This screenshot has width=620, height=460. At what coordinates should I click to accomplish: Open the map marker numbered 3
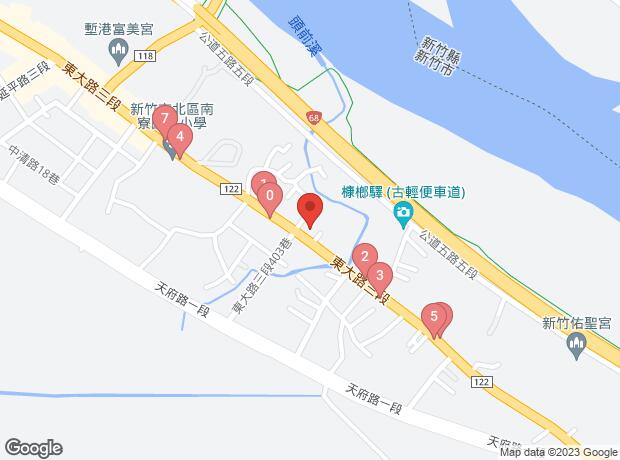point(379,275)
